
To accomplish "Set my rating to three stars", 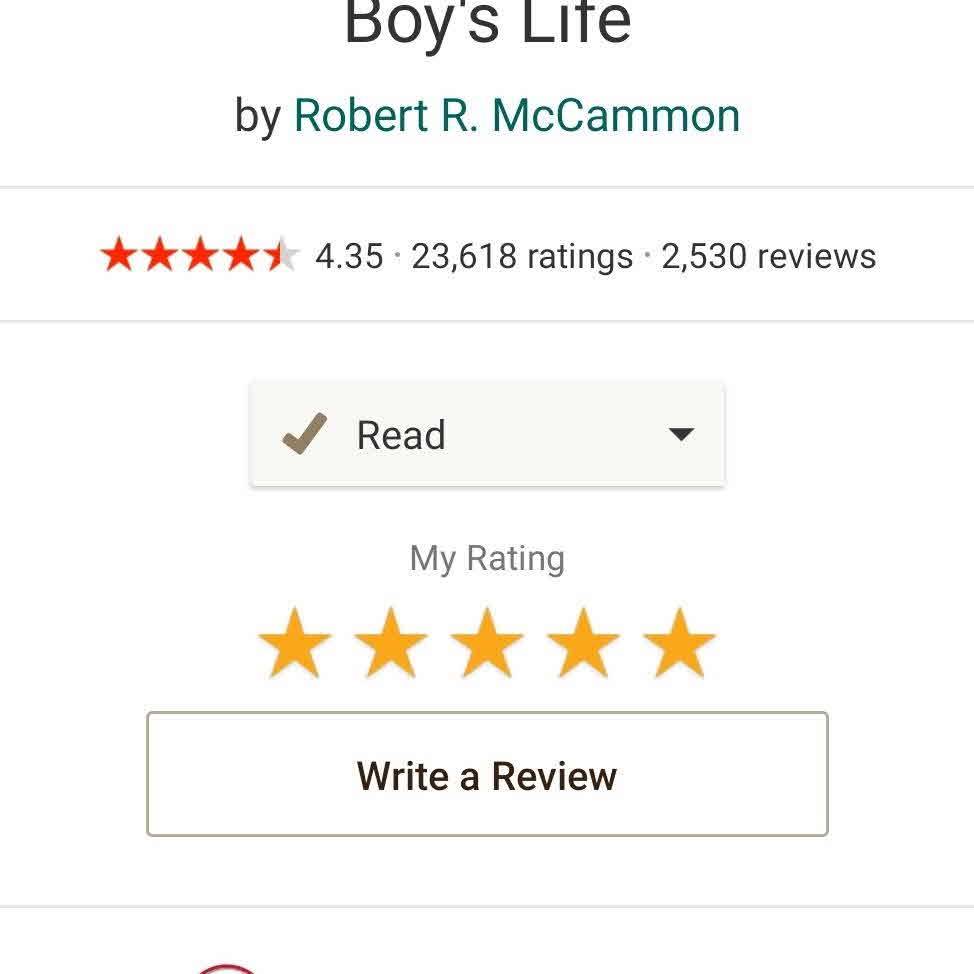I will click(x=487, y=645).
